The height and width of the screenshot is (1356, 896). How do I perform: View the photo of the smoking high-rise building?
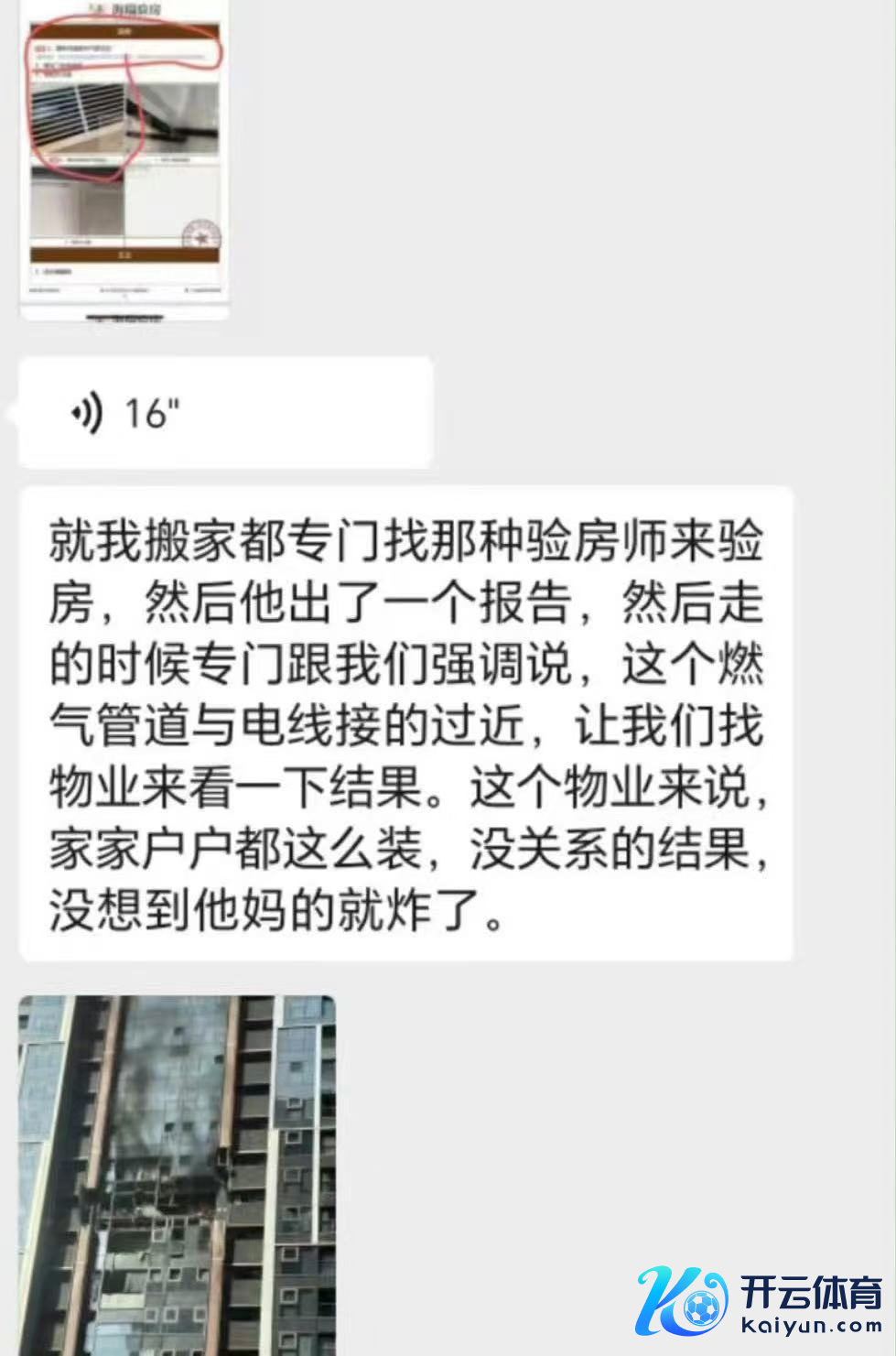point(177,1174)
